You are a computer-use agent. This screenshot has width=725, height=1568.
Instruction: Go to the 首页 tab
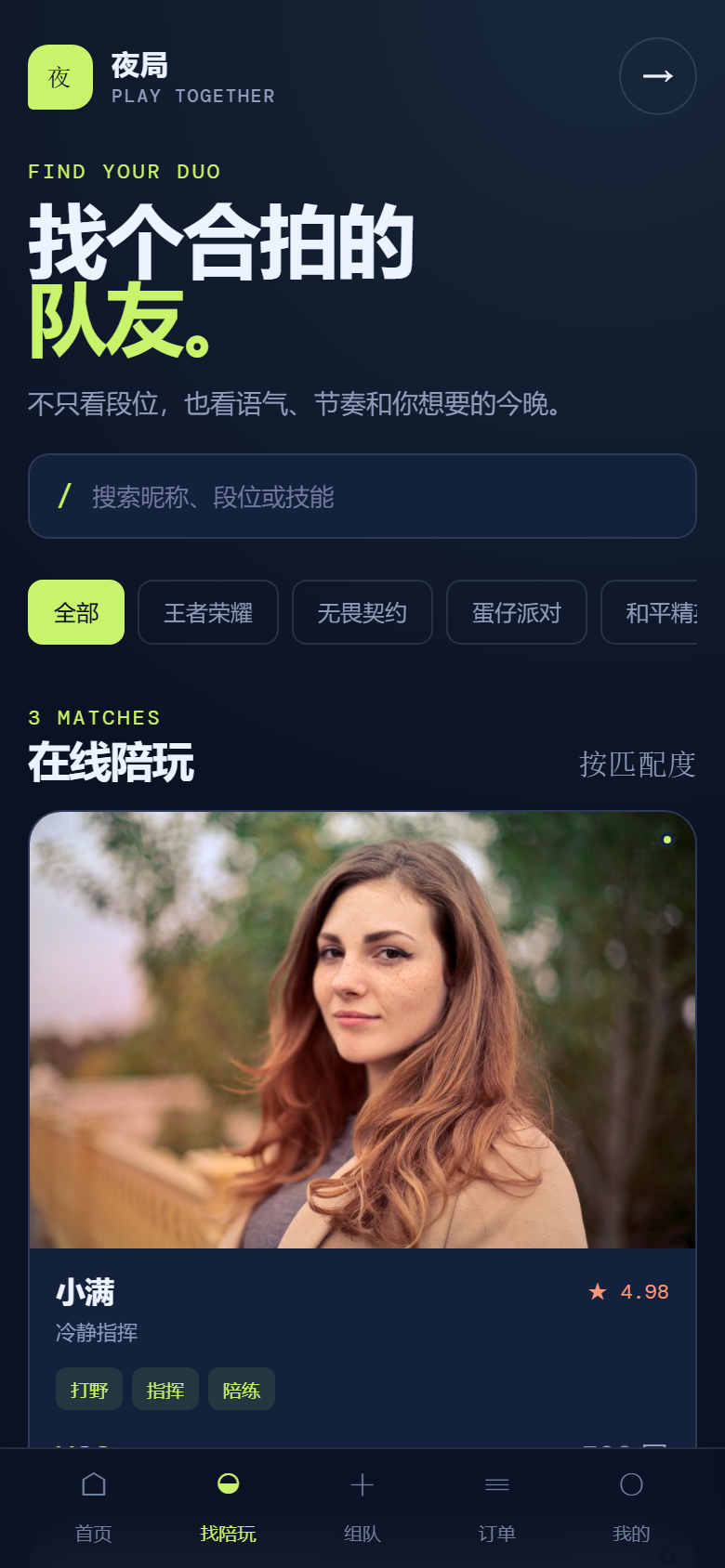(93, 1507)
